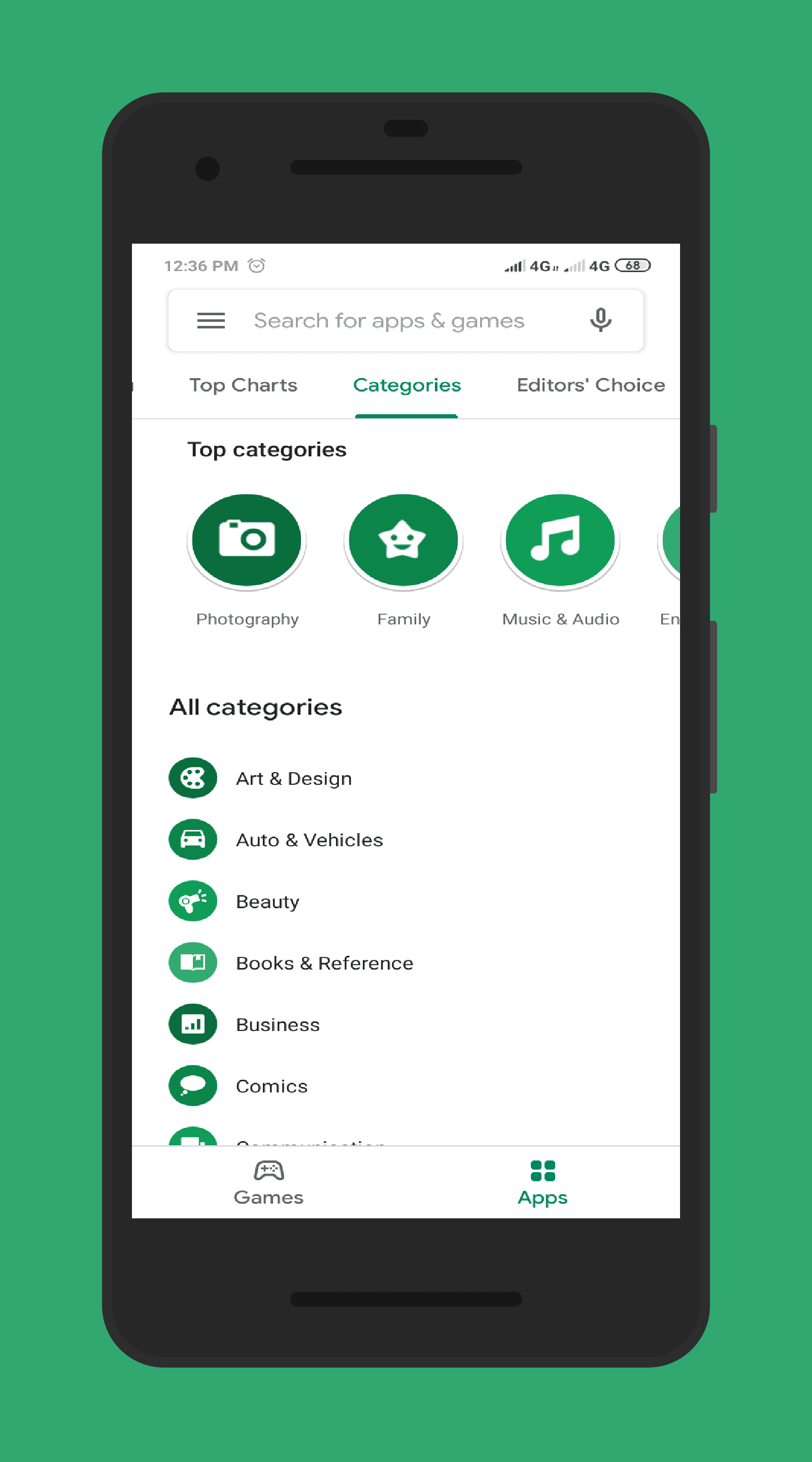Go to the Editors' Choice tab

click(590, 385)
